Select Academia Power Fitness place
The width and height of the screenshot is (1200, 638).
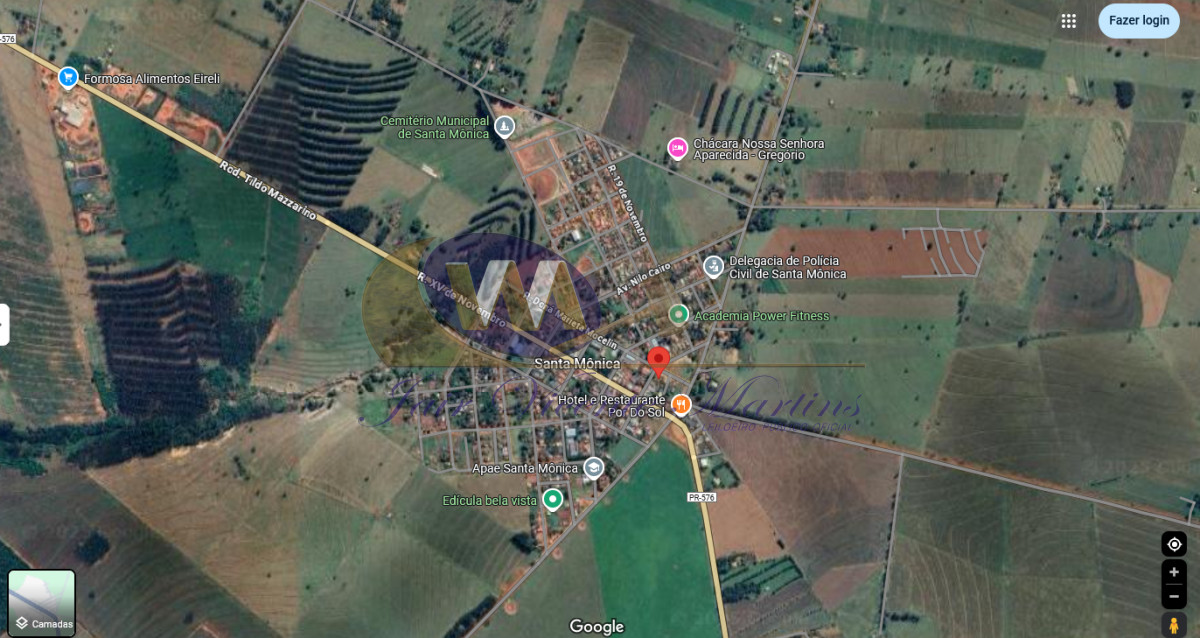coord(678,316)
